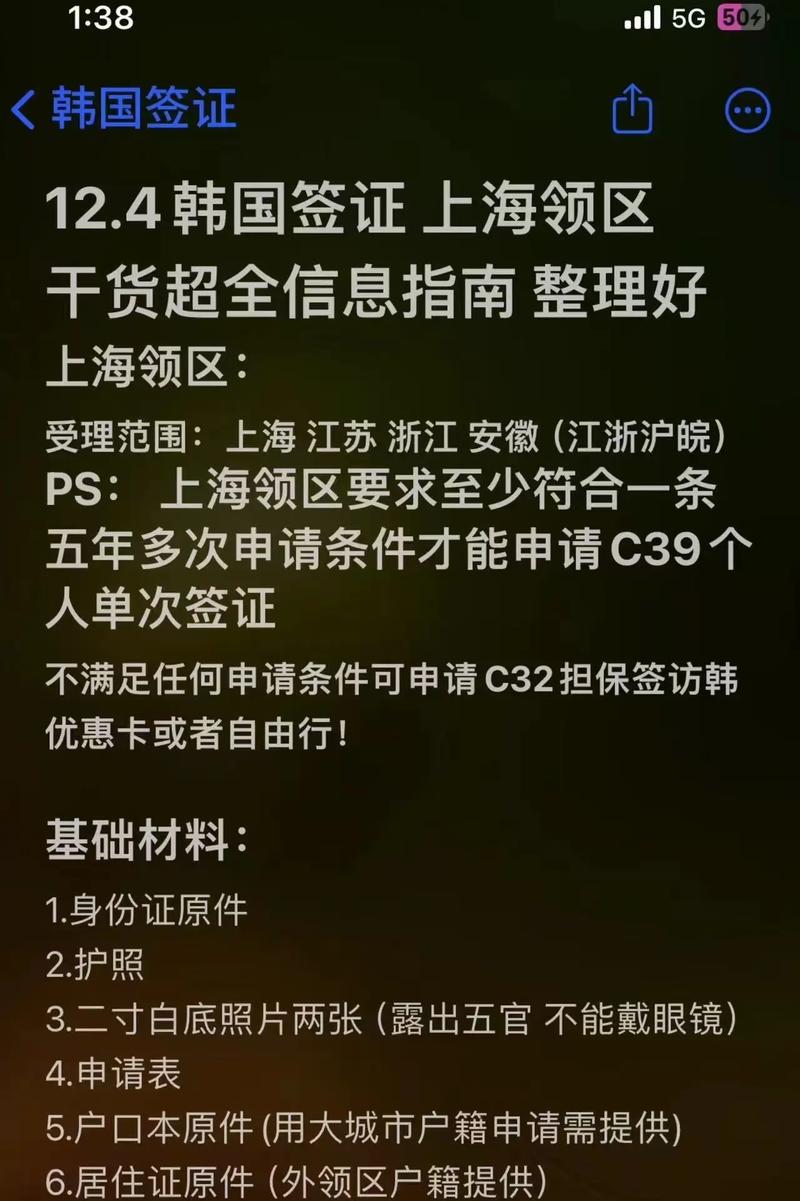The width and height of the screenshot is (800, 1201).
Task: Tap item 3 about 白底照片
Action: coord(390,1021)
